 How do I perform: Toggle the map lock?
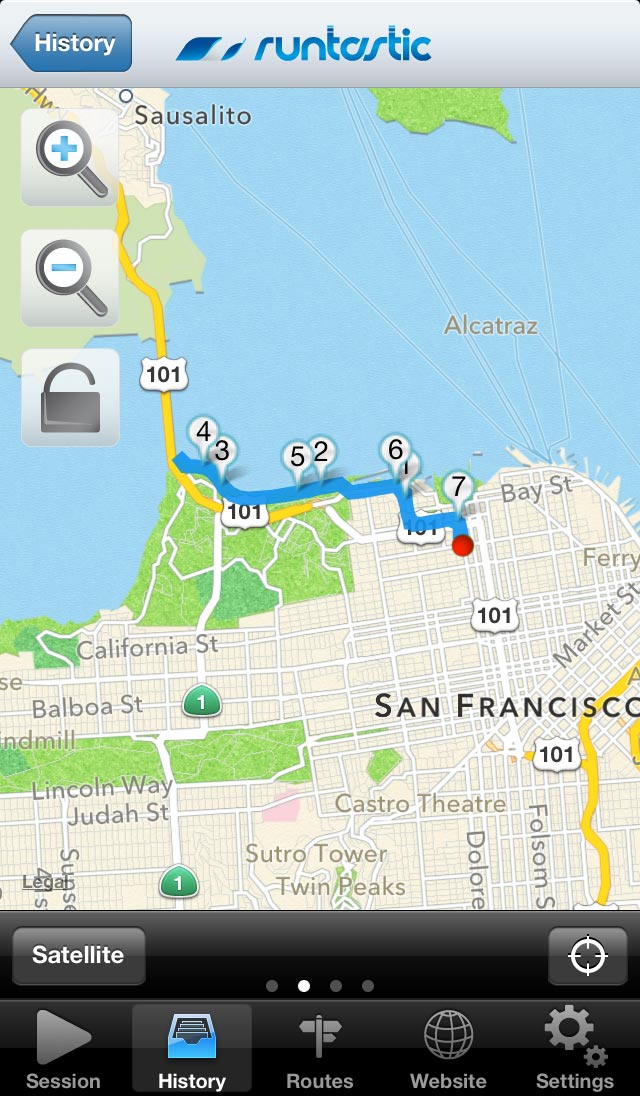pyautogui.click(x=70, y=398)
